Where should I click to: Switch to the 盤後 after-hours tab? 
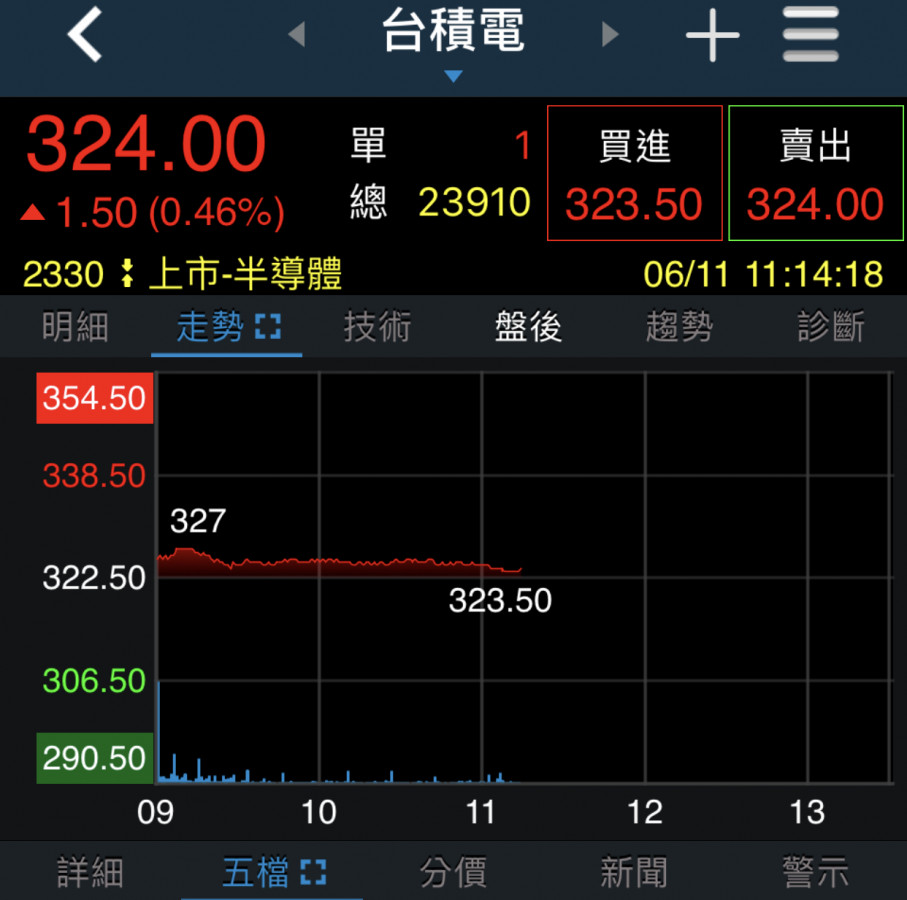[528, 327]
